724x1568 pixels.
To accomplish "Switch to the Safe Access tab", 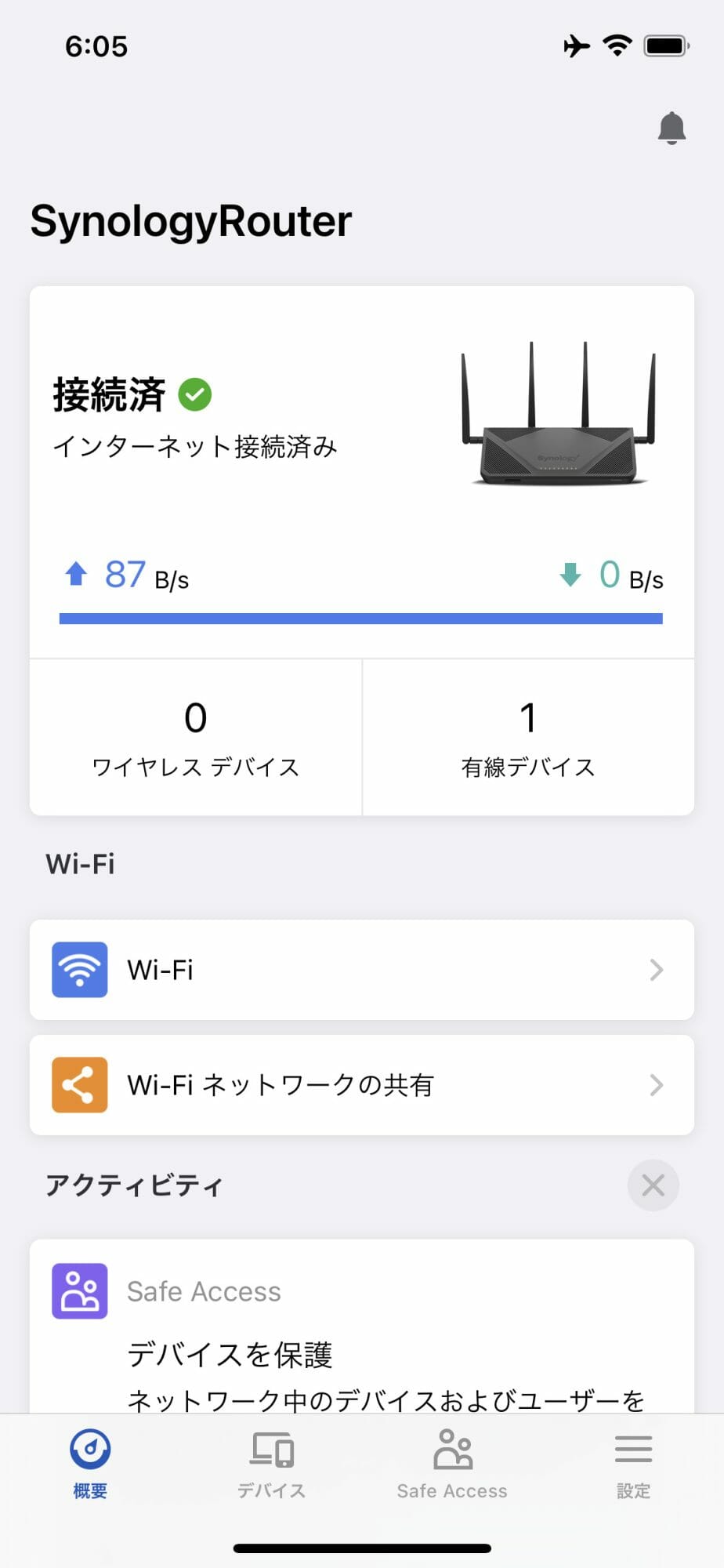I will click(x=452, y=1465).
